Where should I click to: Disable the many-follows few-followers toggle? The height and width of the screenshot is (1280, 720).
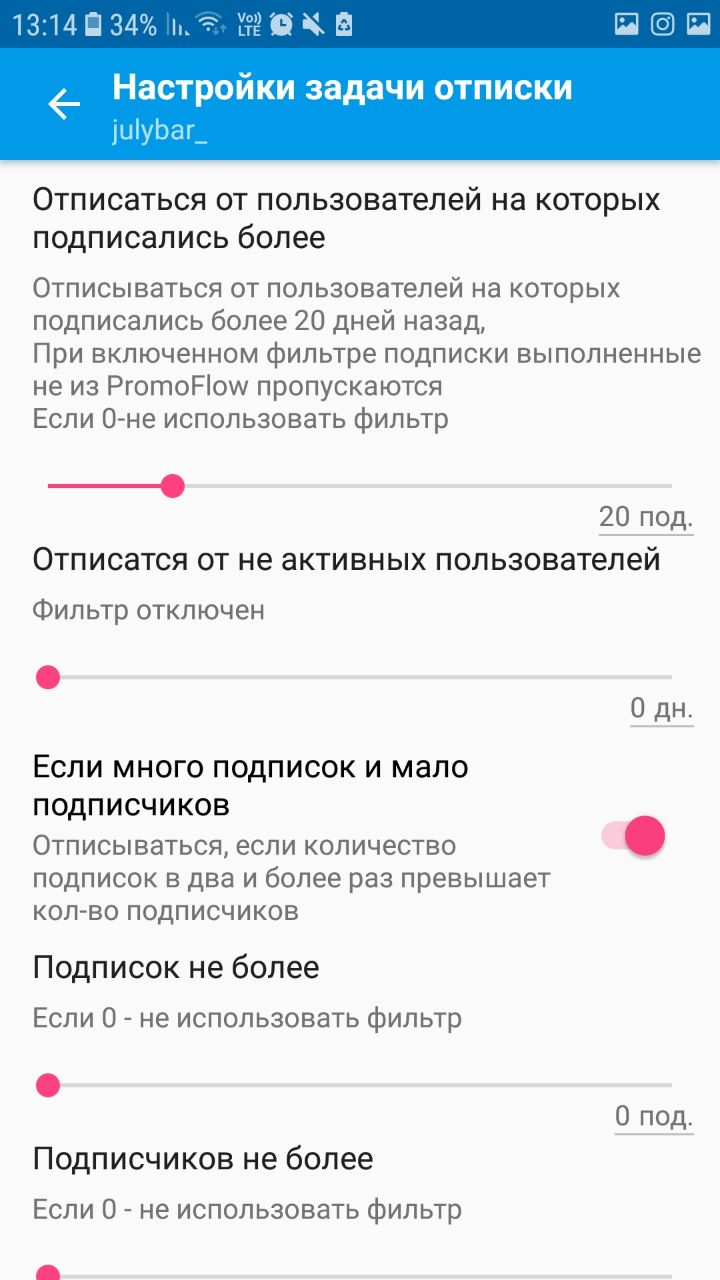(x=634, y=836)
